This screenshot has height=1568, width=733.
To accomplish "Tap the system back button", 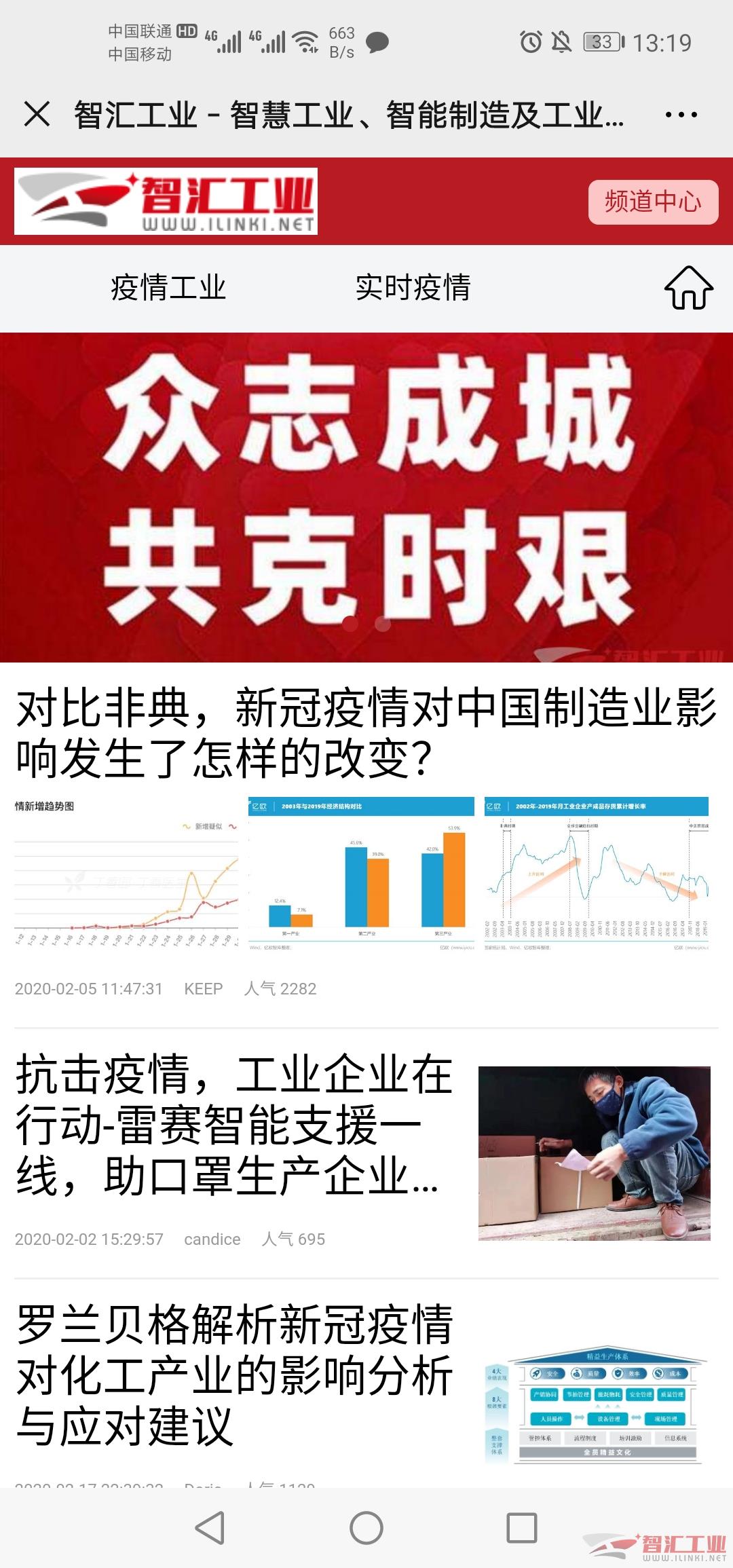I will [210, 1529].
